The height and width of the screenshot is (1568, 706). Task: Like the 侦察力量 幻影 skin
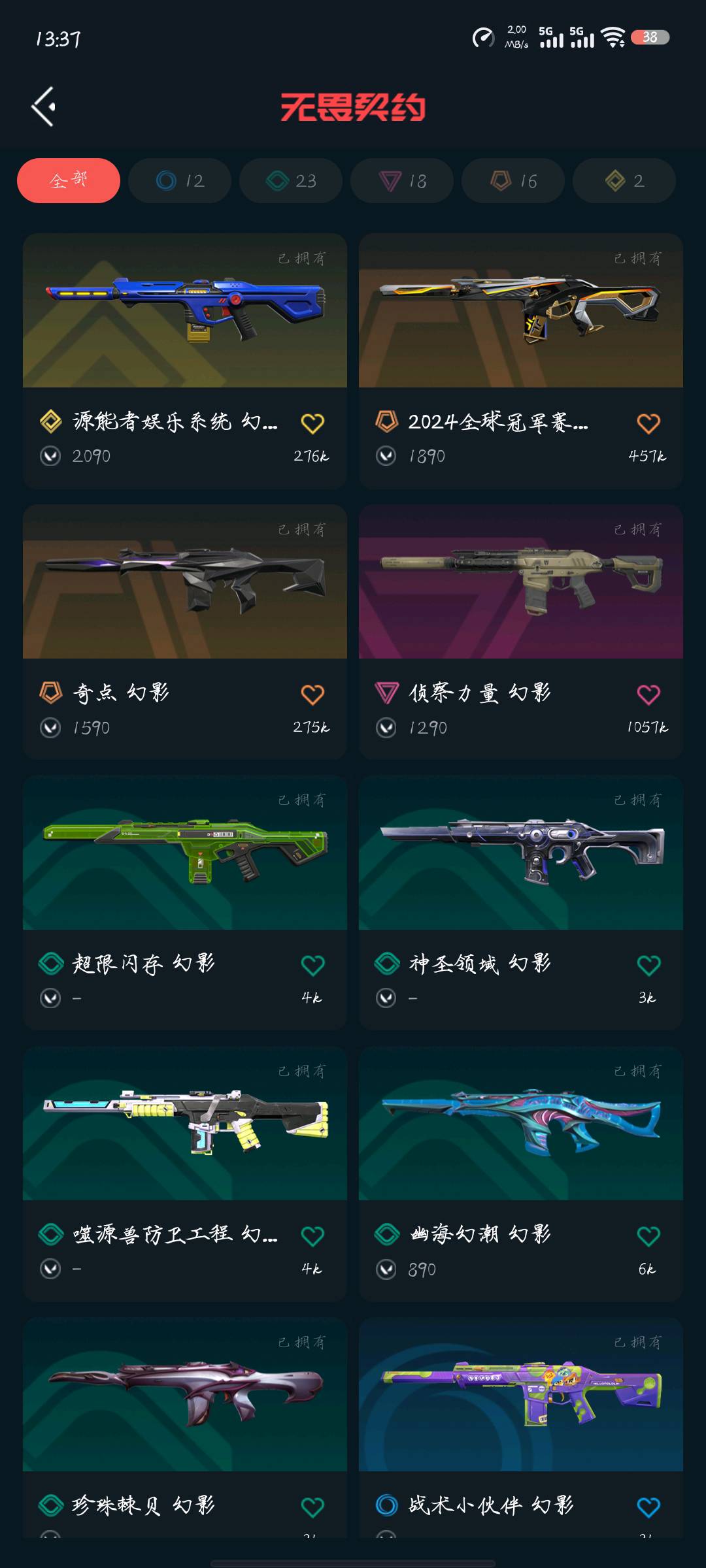(x=648, y=694)
